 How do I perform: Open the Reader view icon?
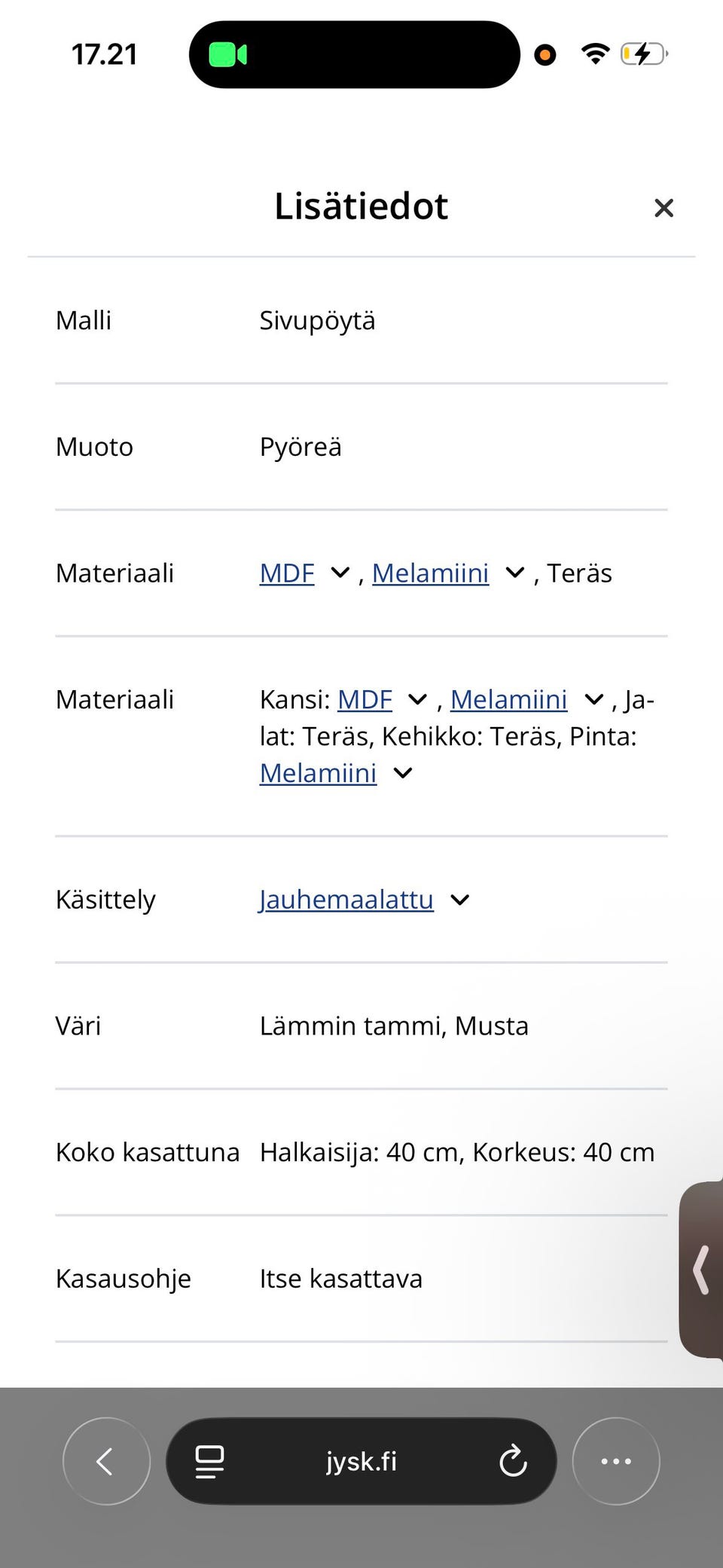209,1460
